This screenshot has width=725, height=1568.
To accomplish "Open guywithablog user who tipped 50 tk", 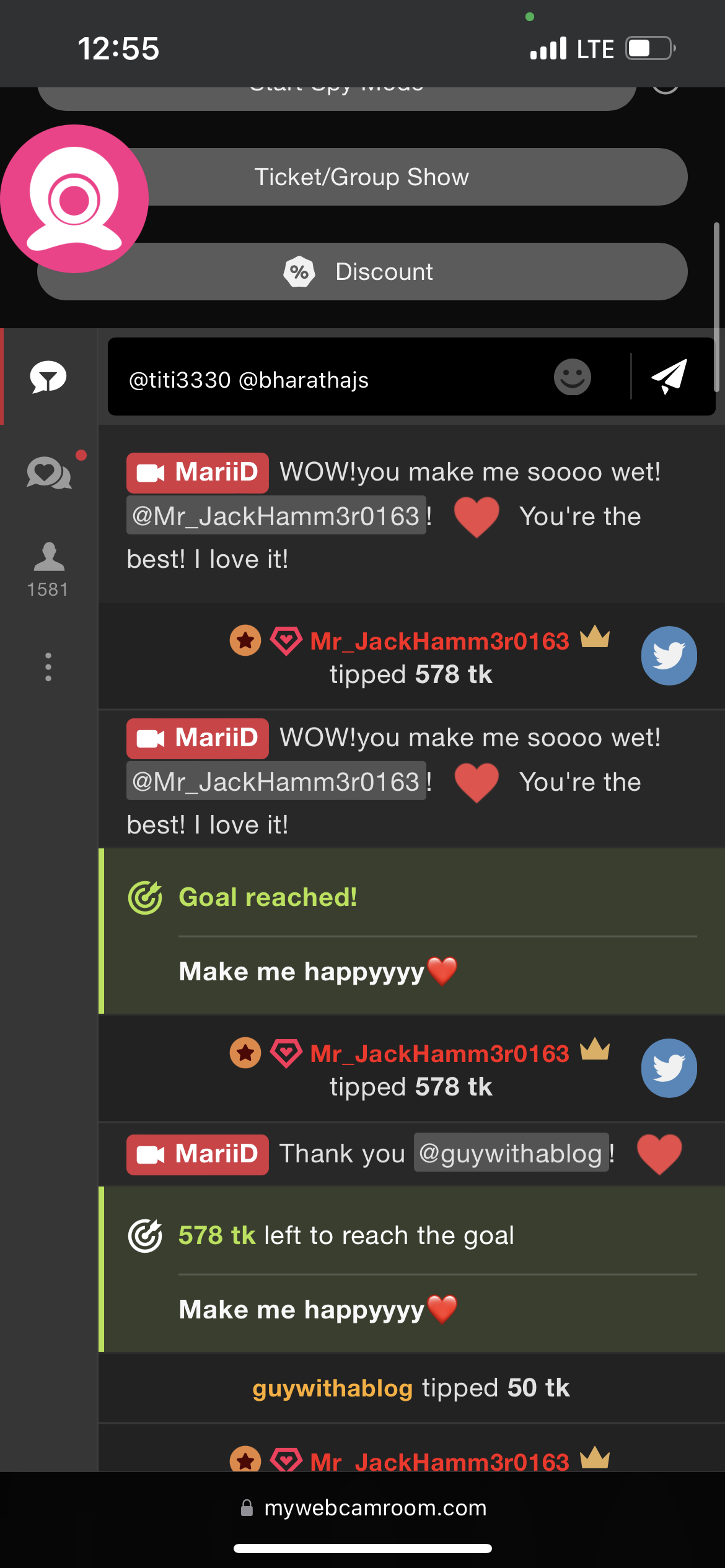I will pyautogui.click(x=332, y=1388).
